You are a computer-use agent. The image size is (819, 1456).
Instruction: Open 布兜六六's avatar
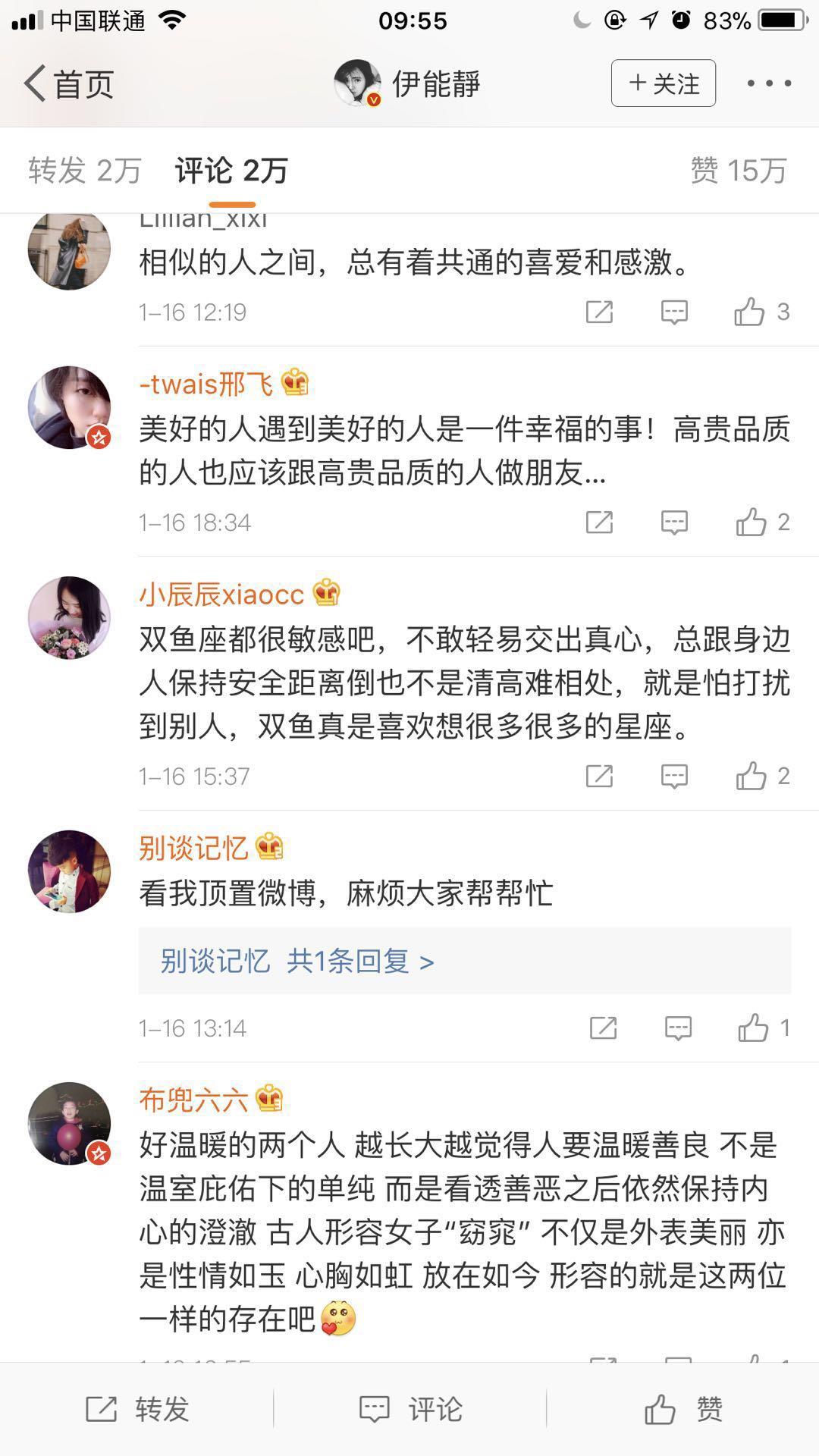(x=69, y=1123)
